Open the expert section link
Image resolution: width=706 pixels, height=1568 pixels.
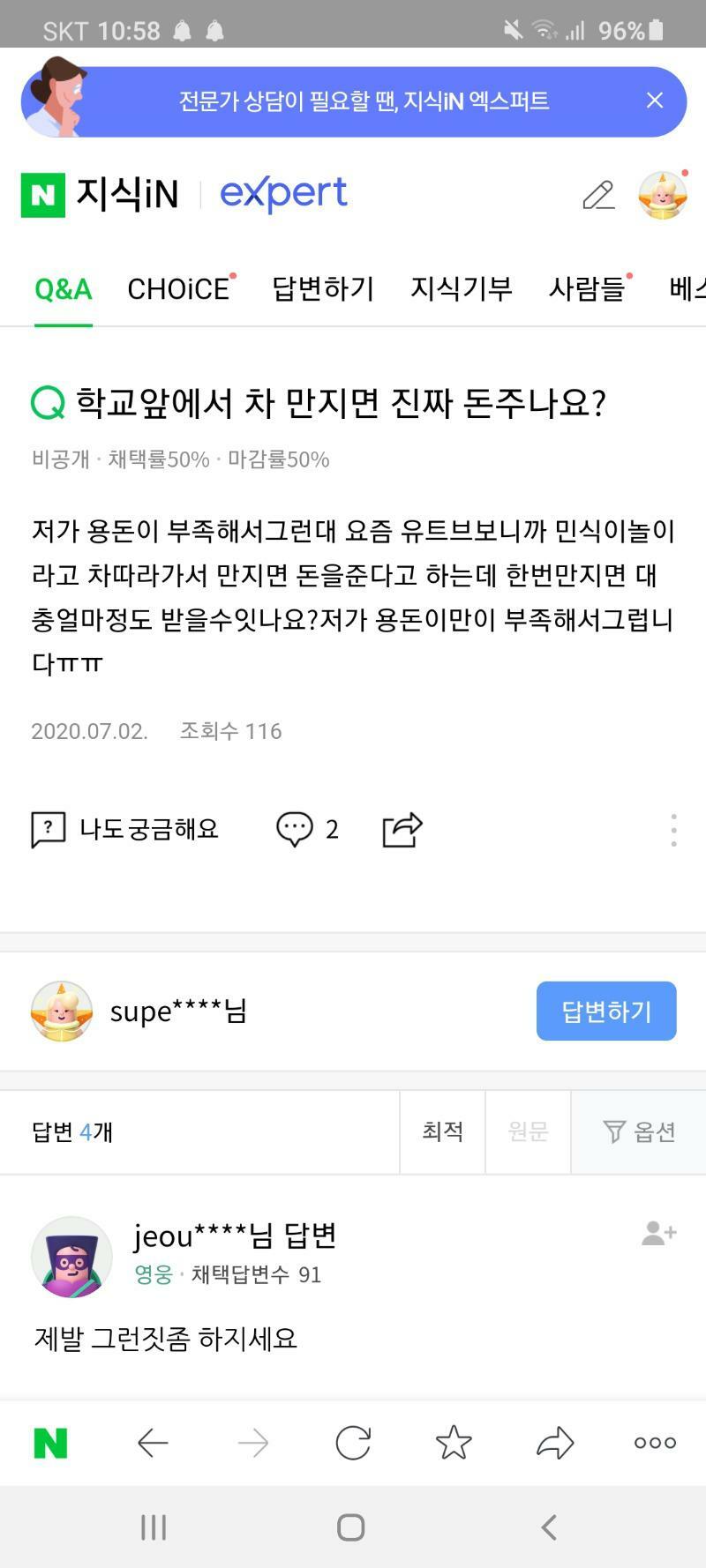(x=283, y=193)
